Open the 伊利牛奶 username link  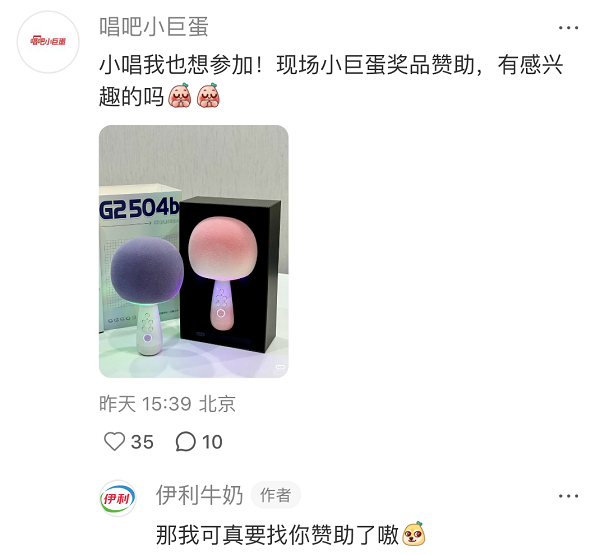pyautogui.click(x=199, y=494)
